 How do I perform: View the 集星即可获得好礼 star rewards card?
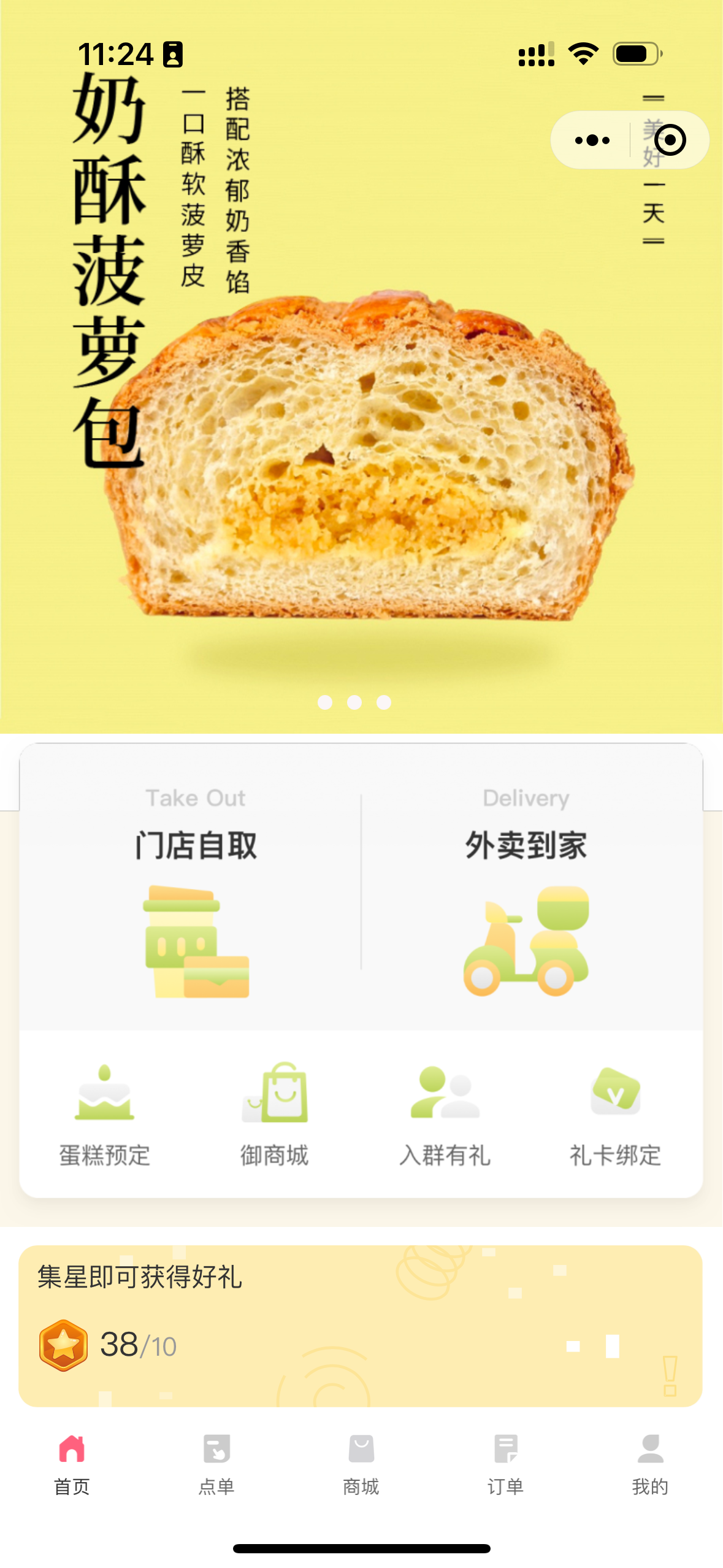tap(361, 1325)
